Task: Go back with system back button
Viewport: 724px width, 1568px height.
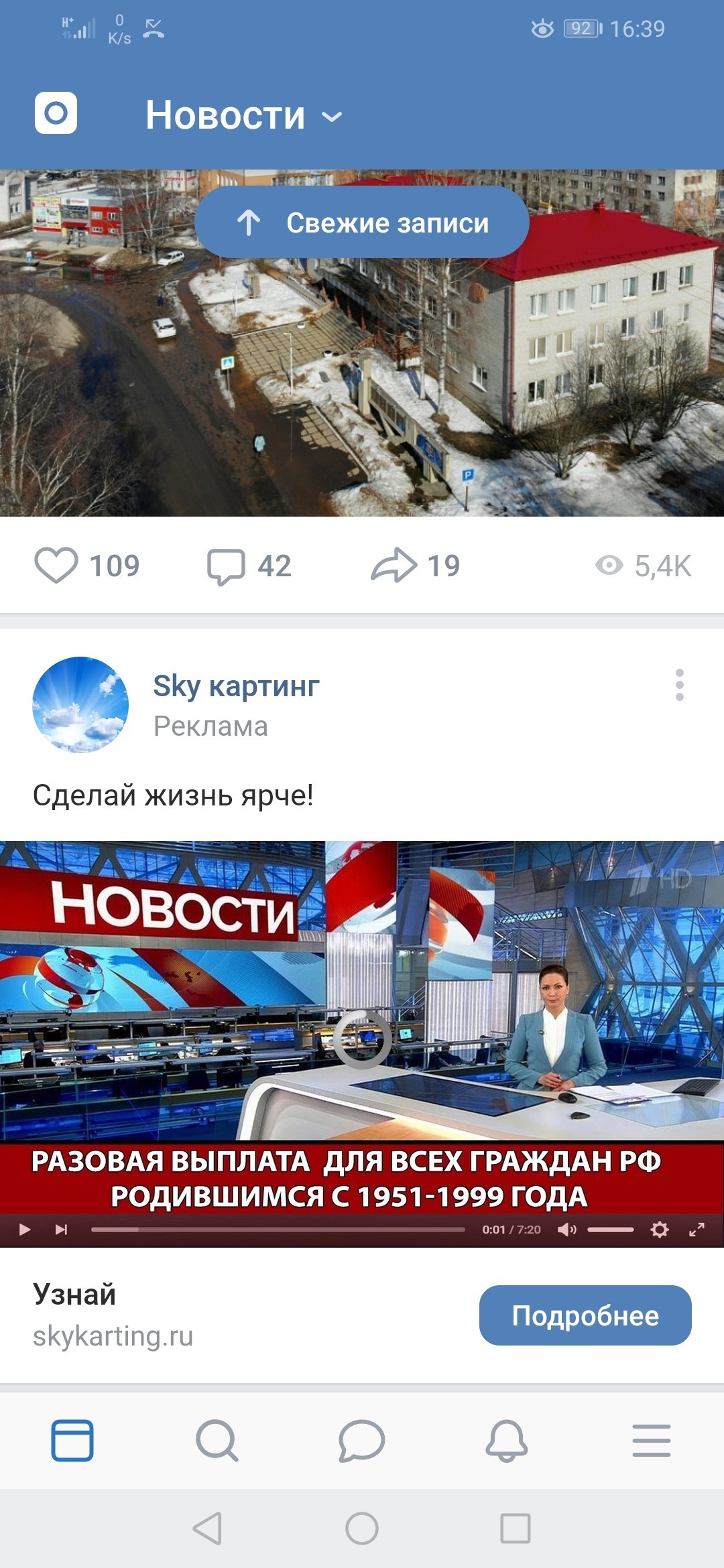Action: [x=207, y=1528]
